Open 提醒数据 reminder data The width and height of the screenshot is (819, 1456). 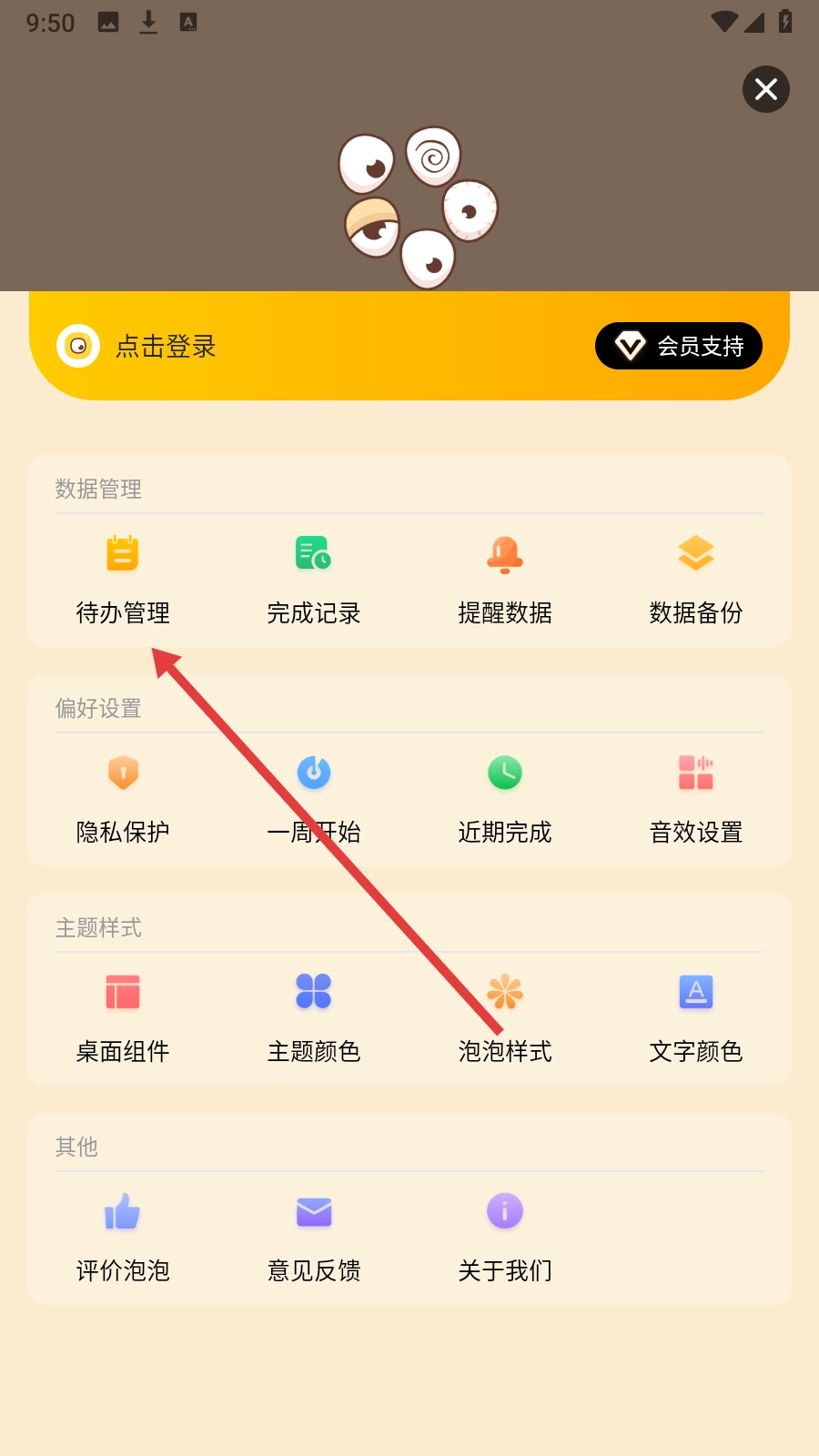tap(505, 579)
